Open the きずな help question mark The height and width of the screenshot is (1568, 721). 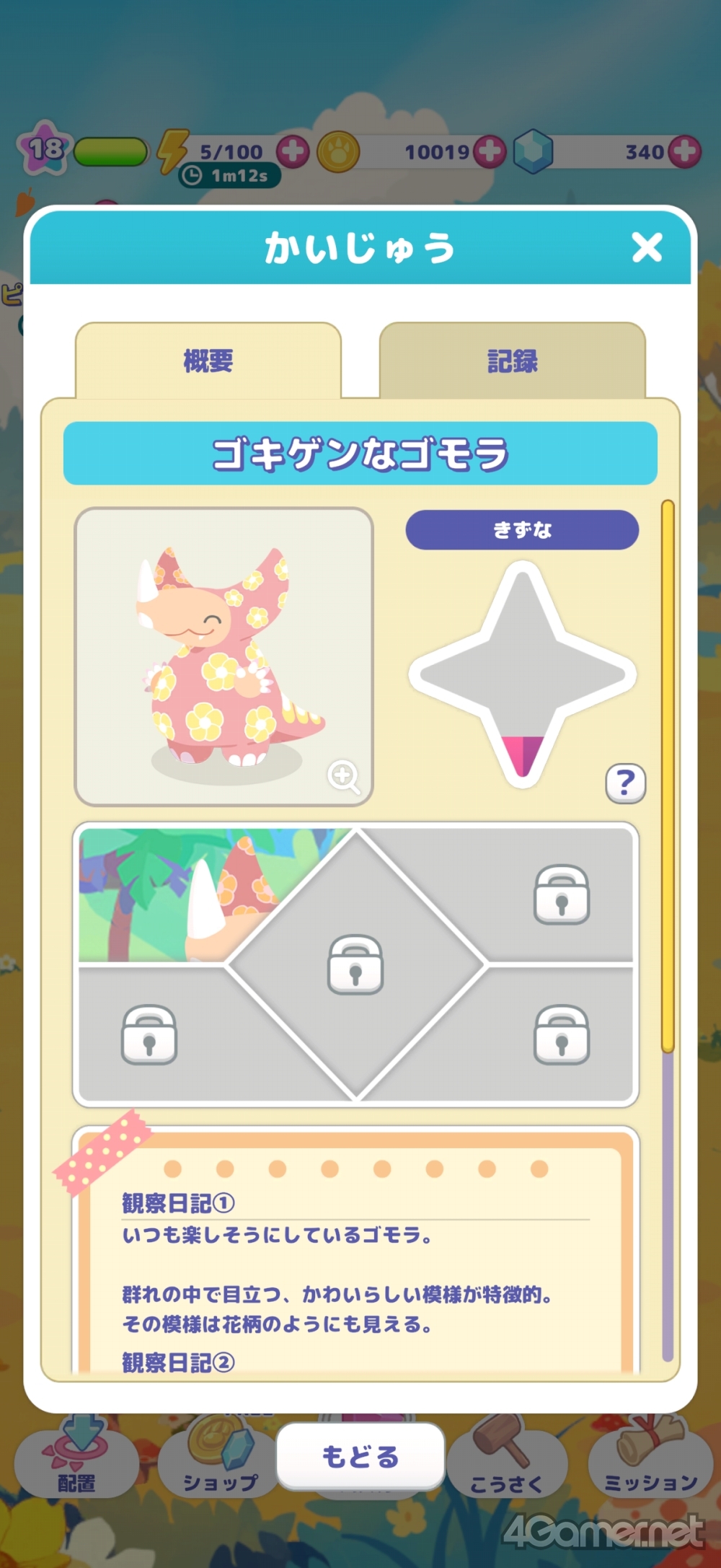point(625,783)
